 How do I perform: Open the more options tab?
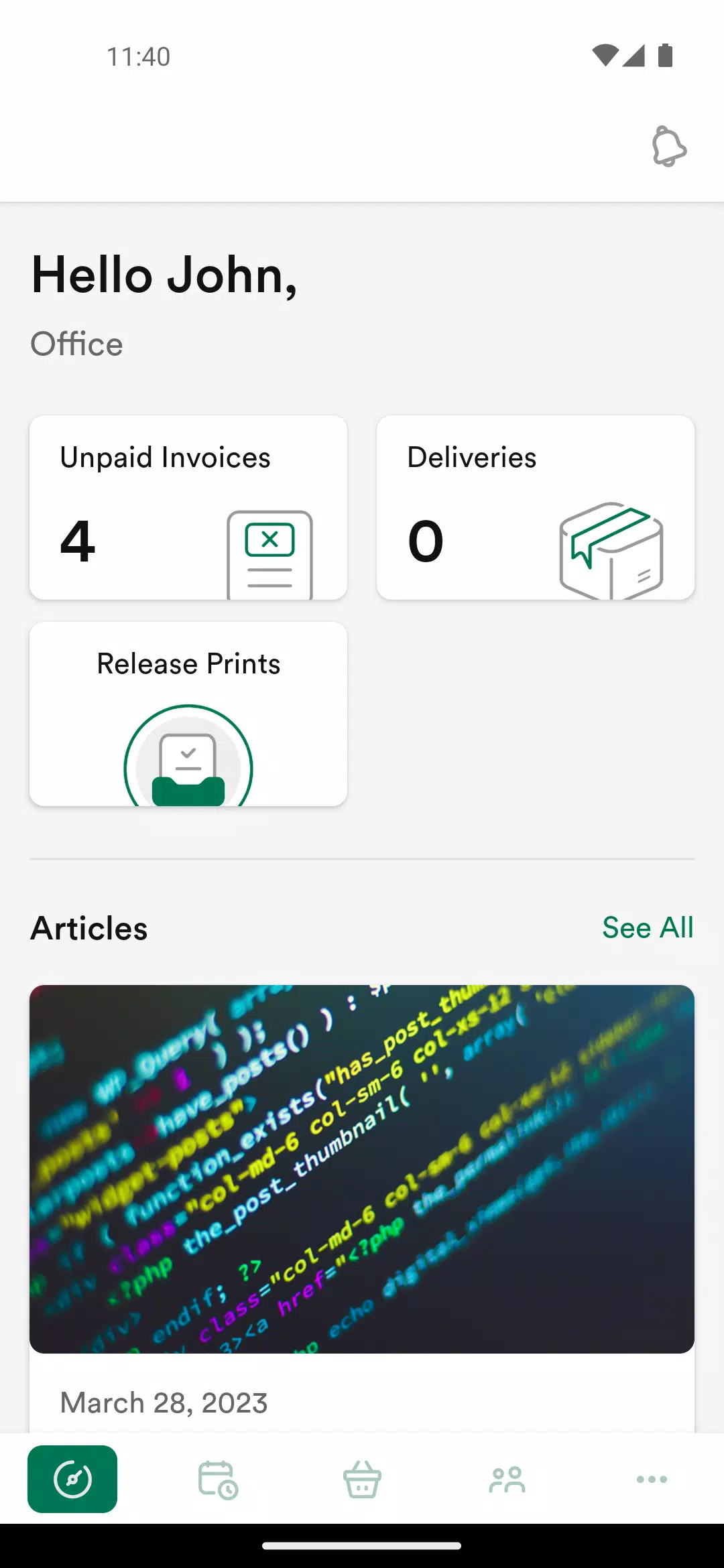point(652,1479)
